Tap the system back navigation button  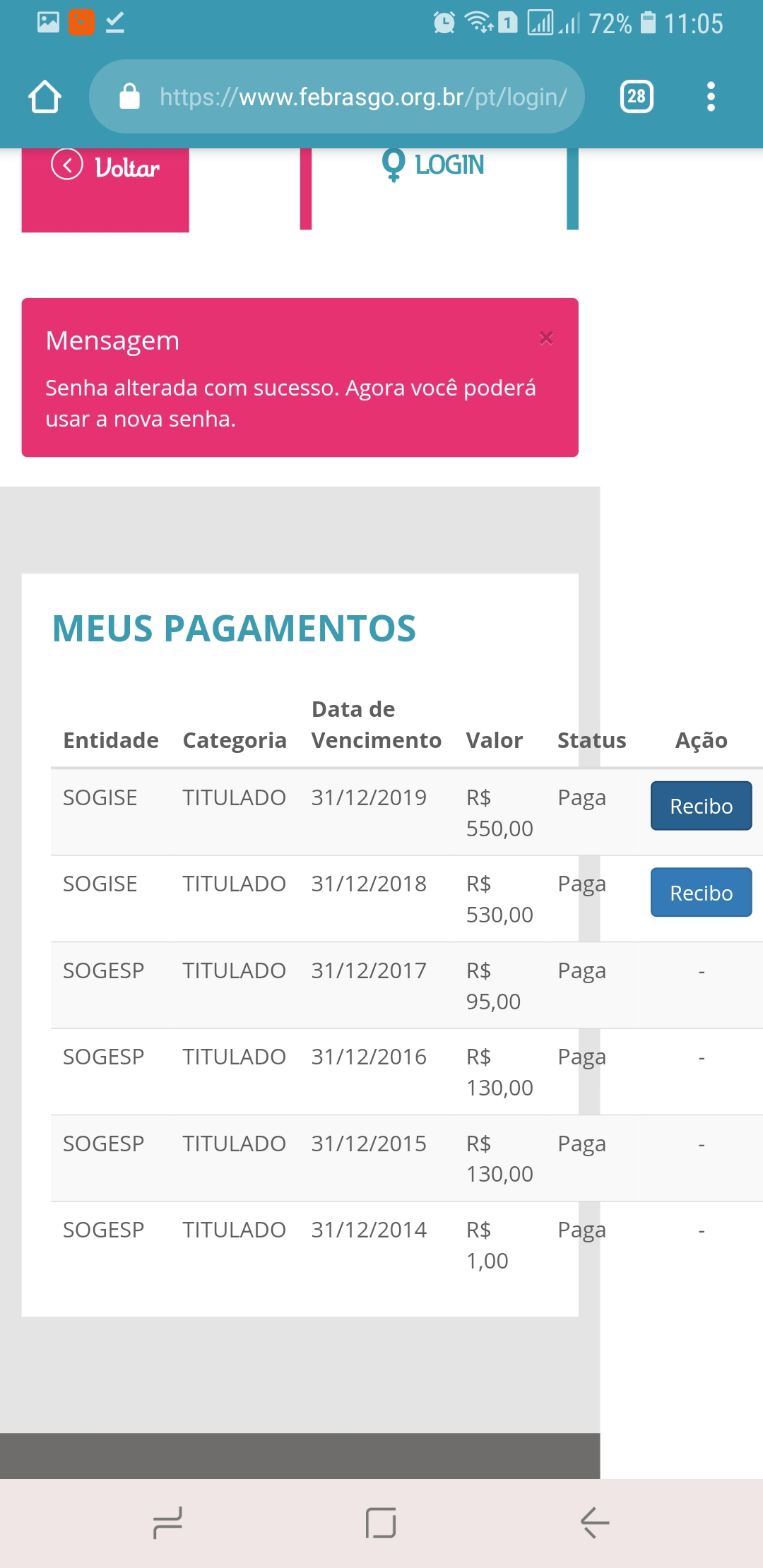point(595,1522)
